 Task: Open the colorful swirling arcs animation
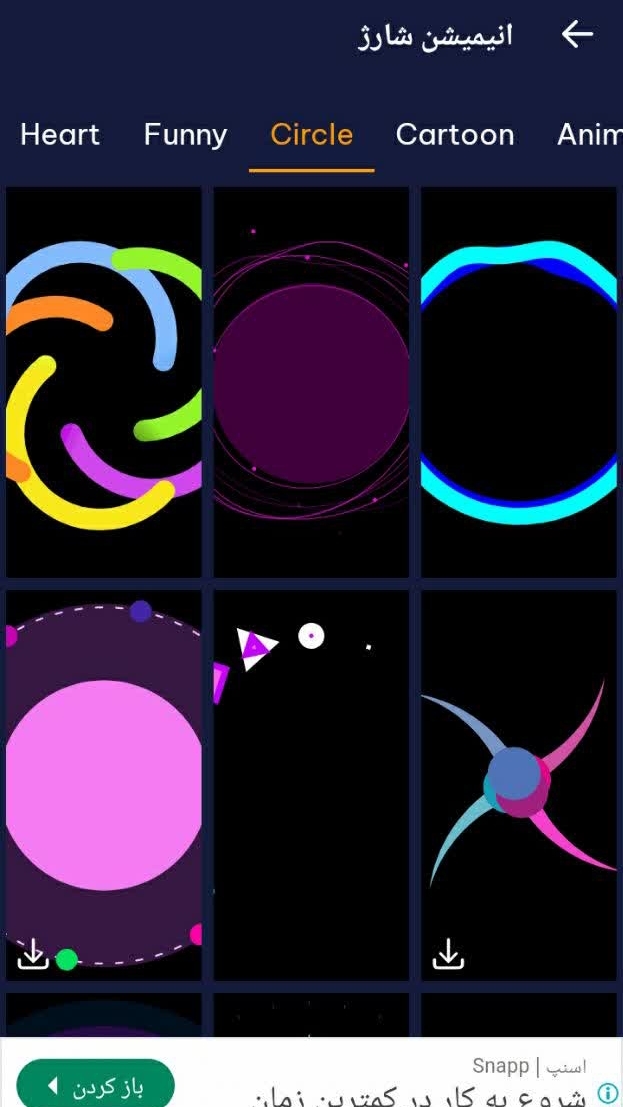click(x=104, y=382)
